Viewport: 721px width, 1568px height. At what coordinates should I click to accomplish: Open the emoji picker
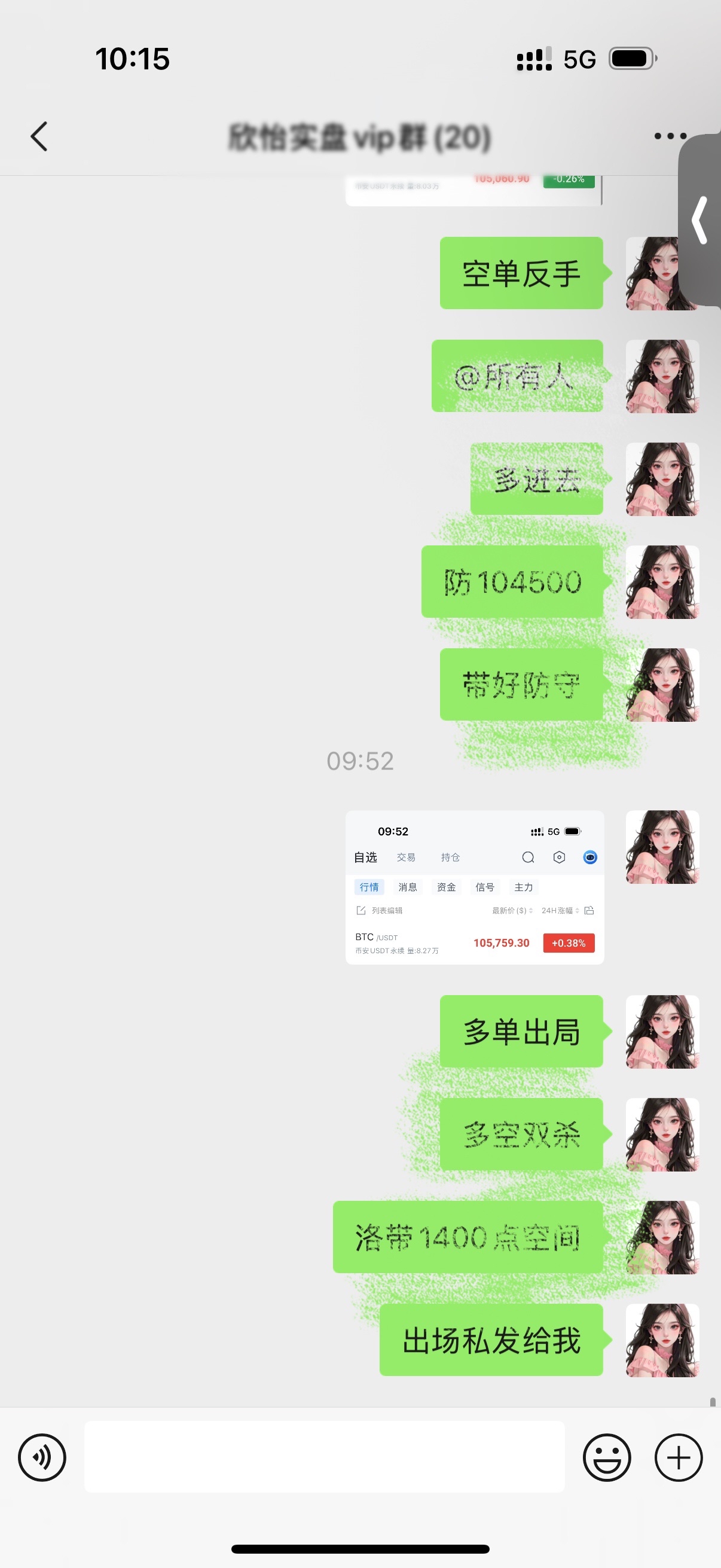pyautogui.click(x=606, y=1457)
